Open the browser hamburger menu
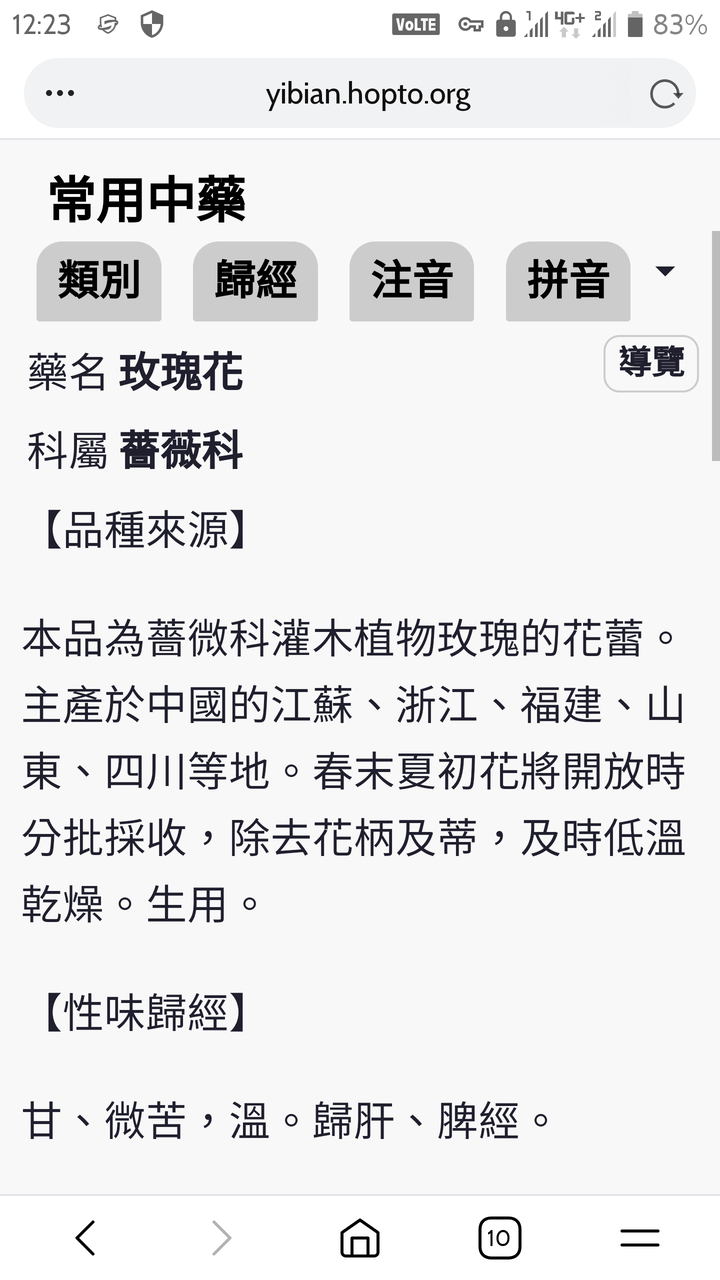The height and width of the screenshot is (1280, 720). (640, 1238)
